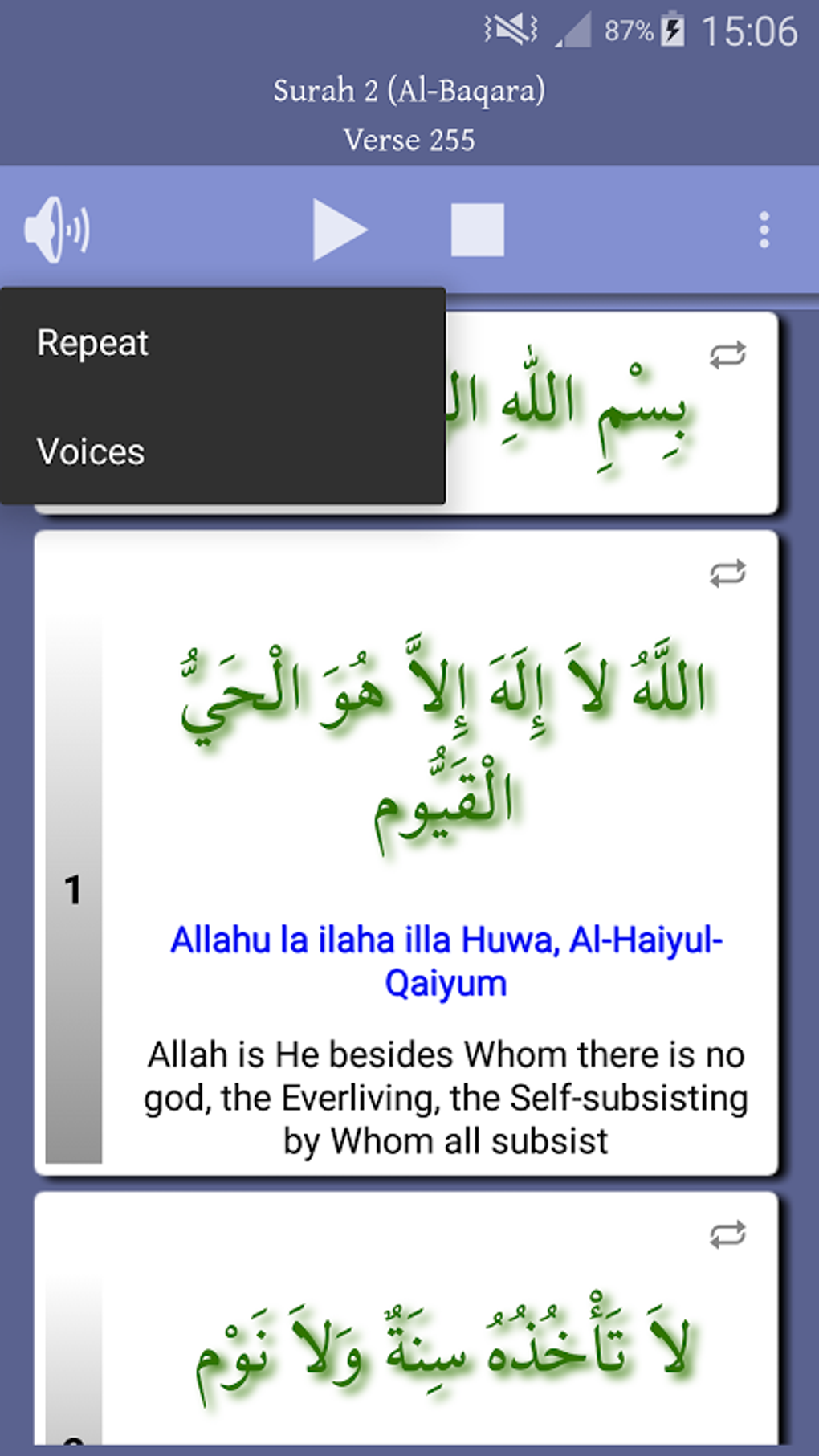This screenshot has height=1456, width=819.
Task: Tap the blue transliteration text of verse 1
Action: coord(446,960)
